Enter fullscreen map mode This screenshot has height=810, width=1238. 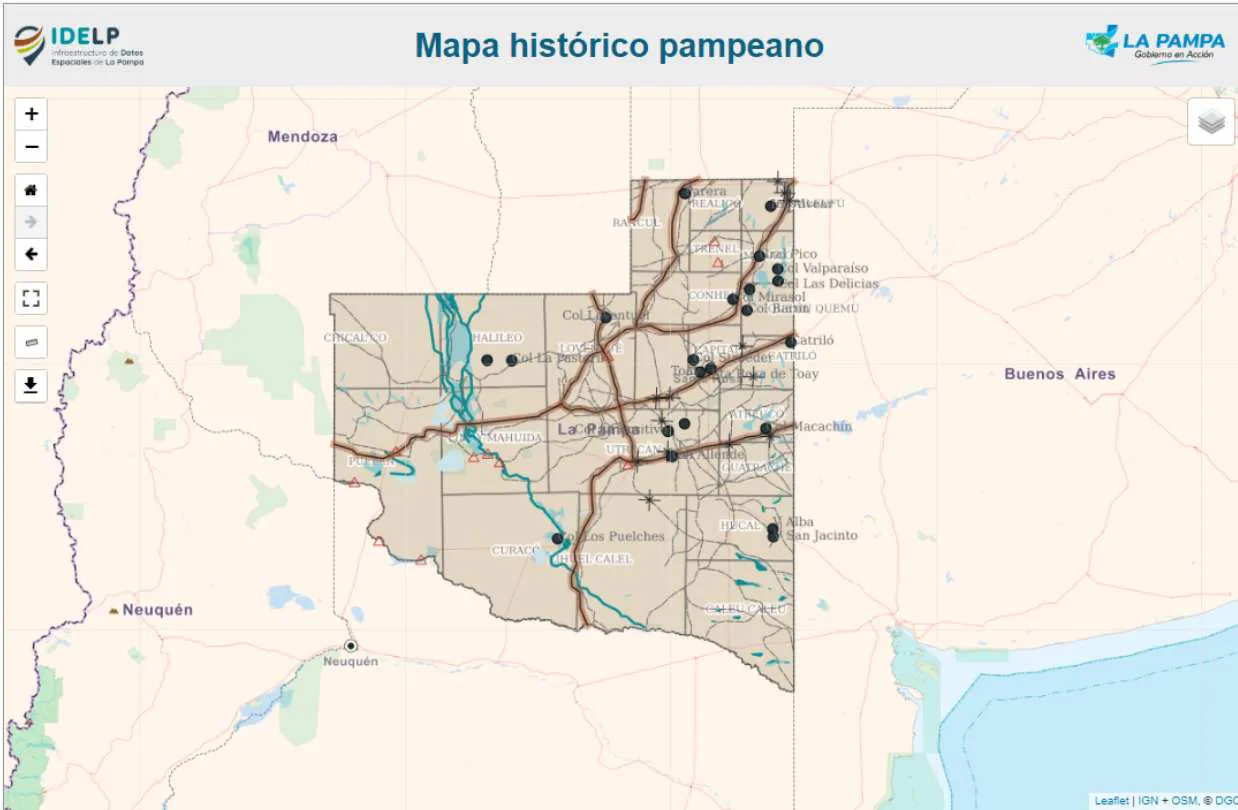point(31,298)
